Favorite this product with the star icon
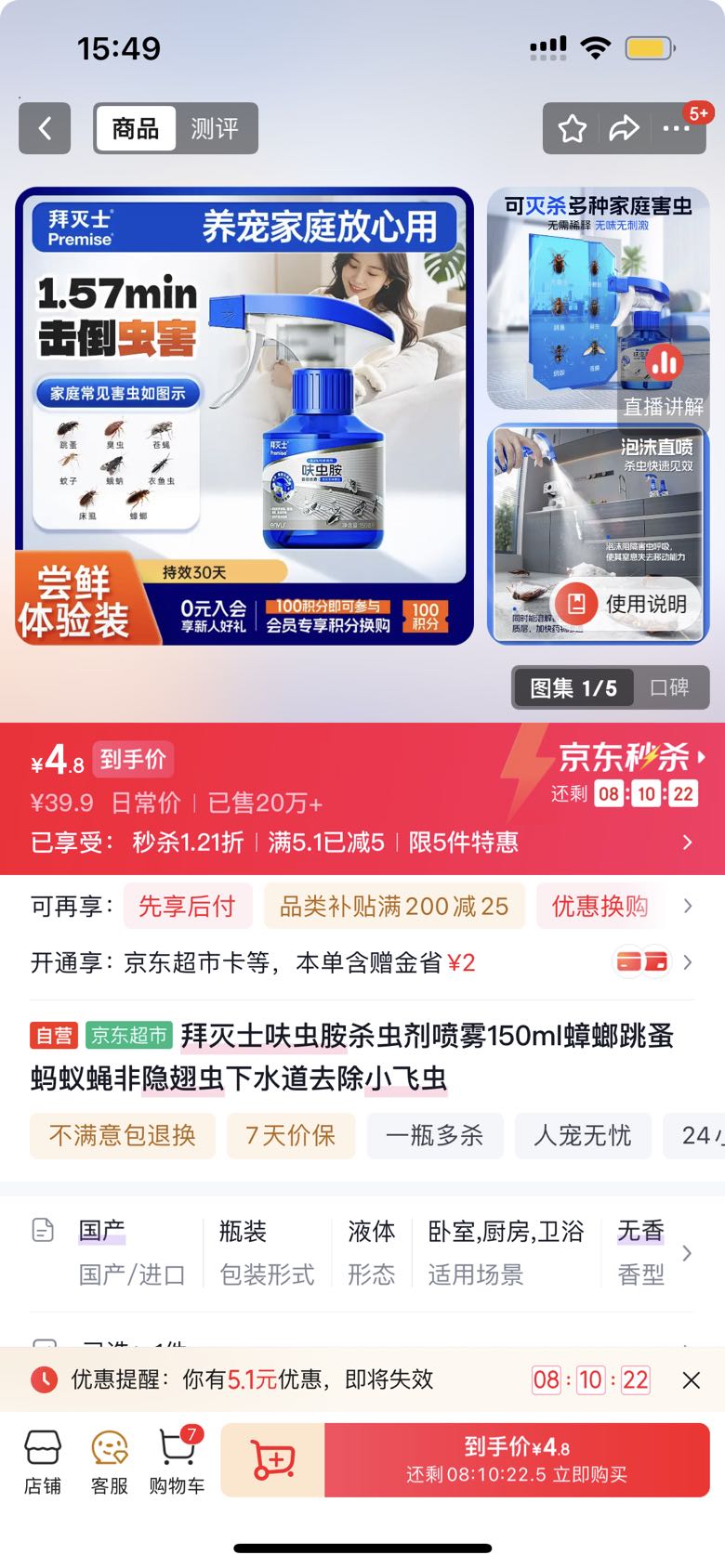This screenshot has width=725, height=1568. point(573,128)
